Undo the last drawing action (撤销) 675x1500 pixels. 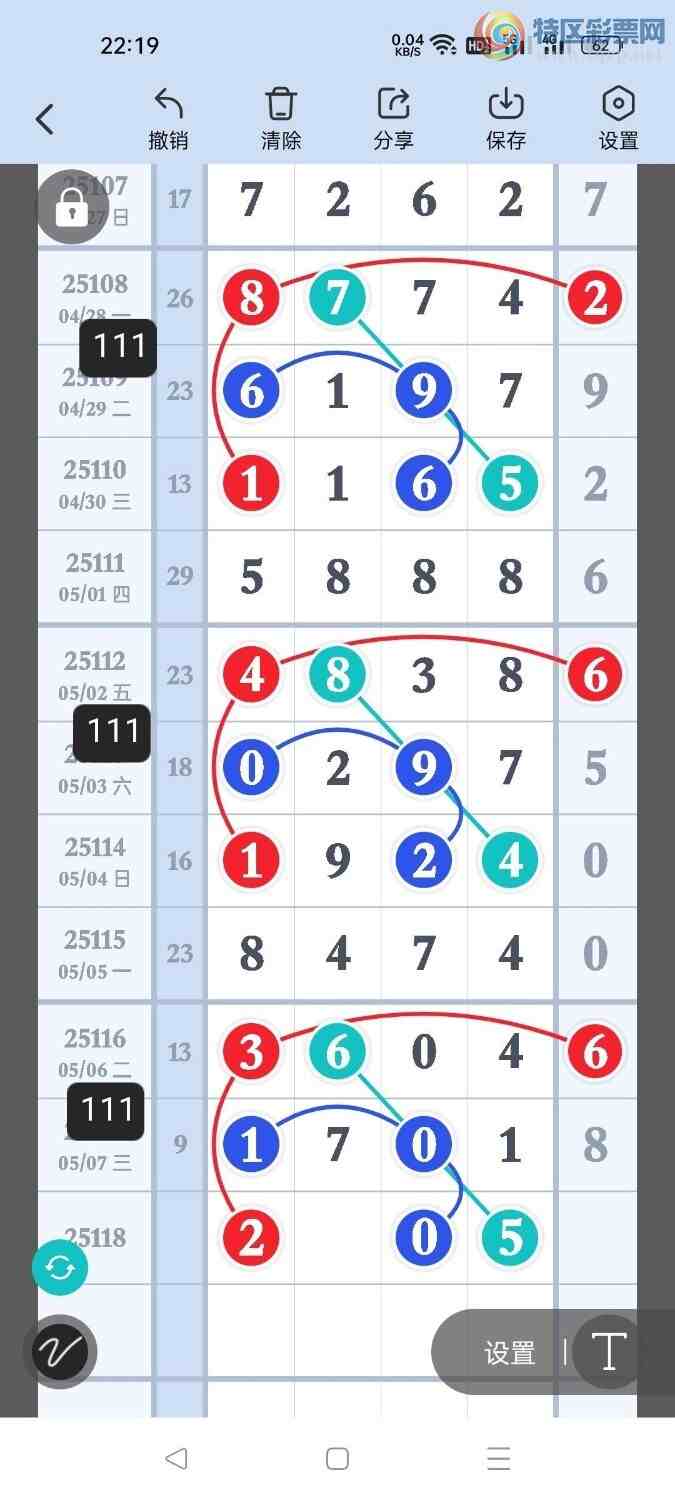(x=168, y=119)
